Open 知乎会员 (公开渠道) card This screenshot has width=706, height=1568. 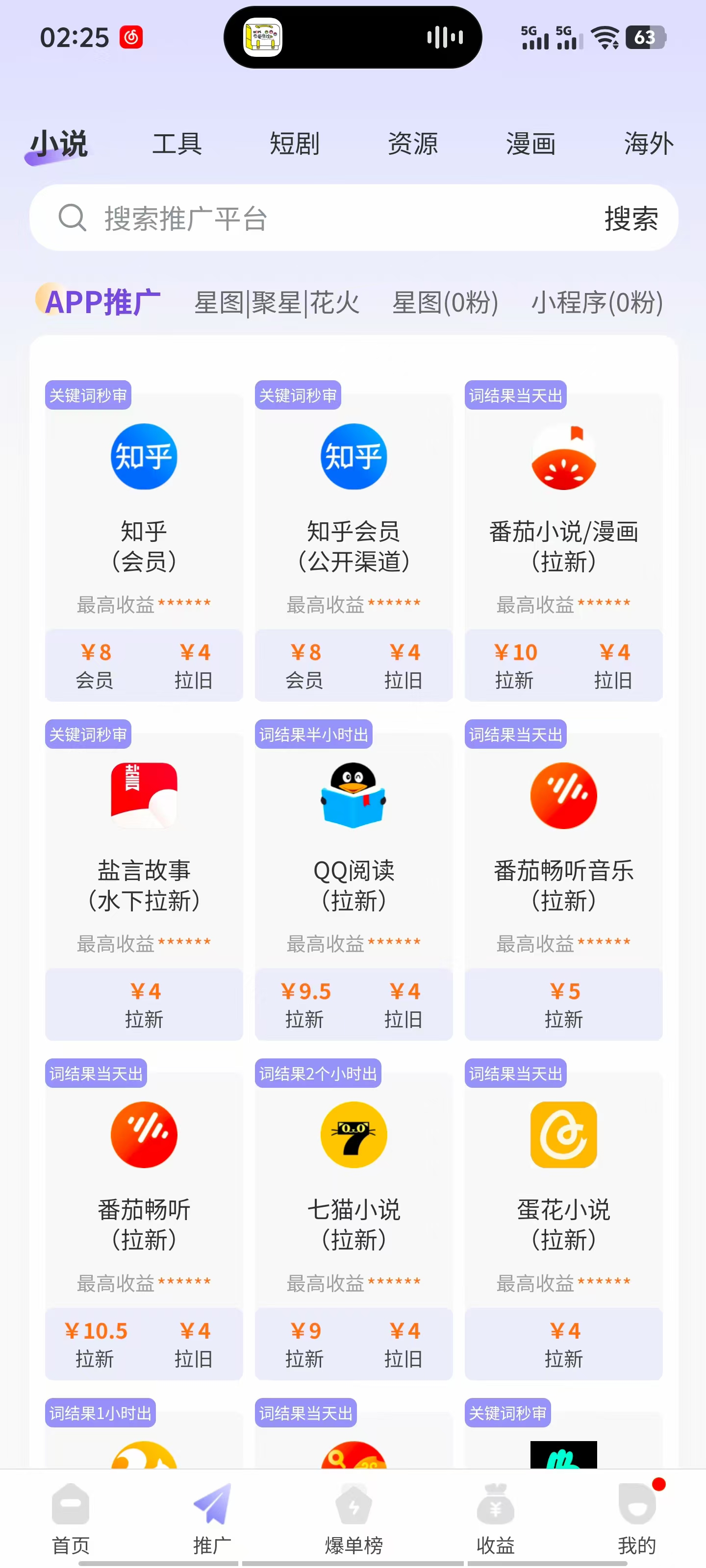[353, 542]
